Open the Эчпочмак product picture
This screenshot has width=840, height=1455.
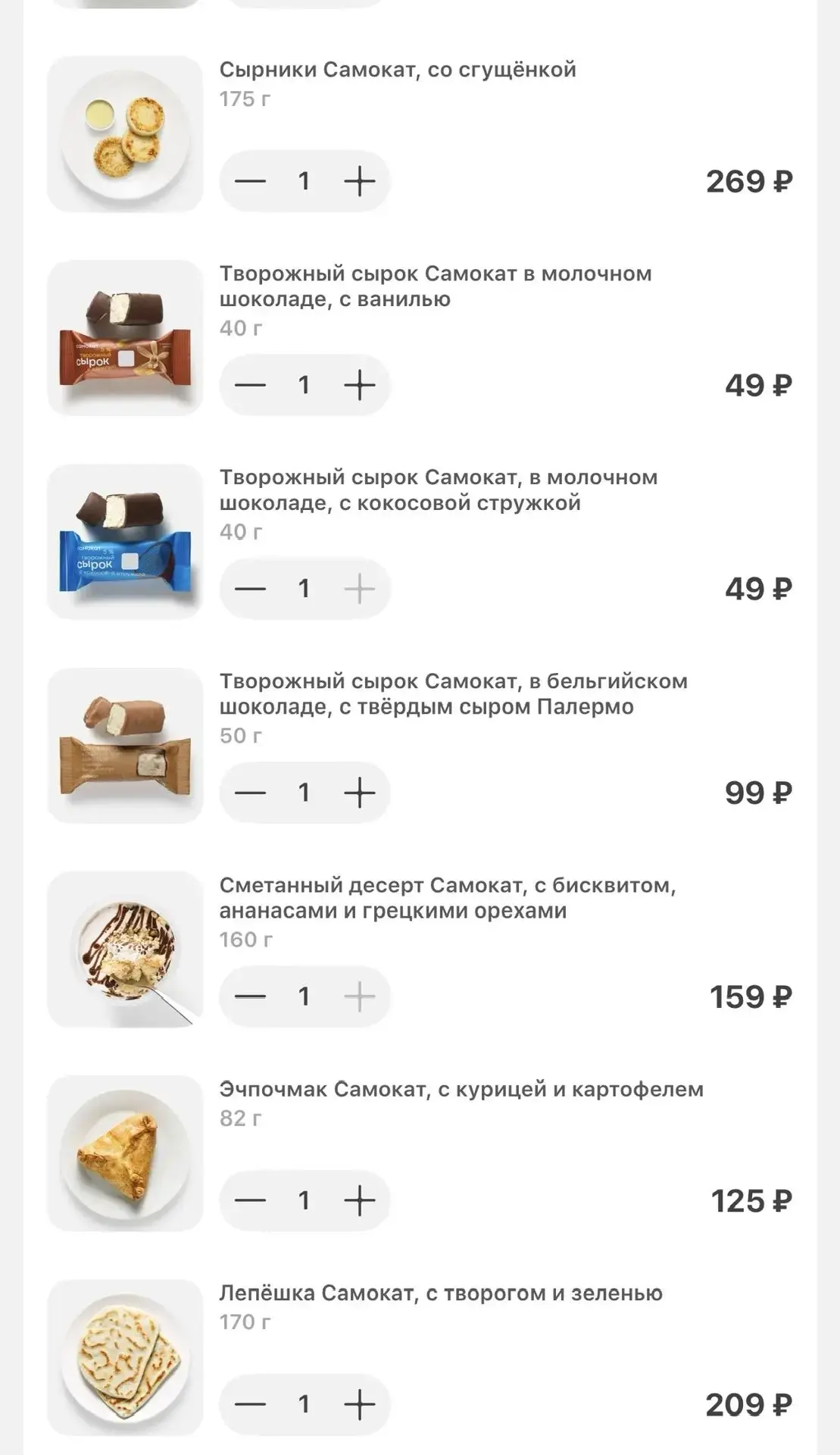125,1153
